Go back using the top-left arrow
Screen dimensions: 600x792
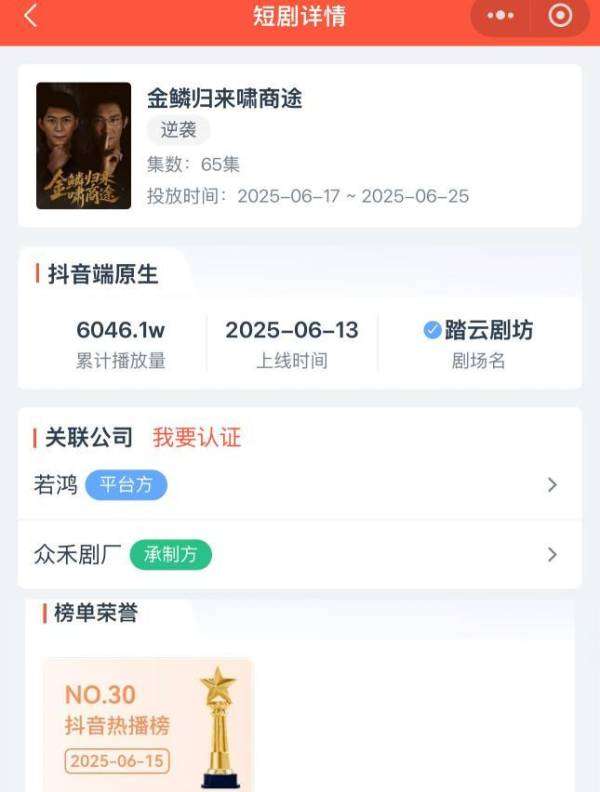click(x=30, y=16)
